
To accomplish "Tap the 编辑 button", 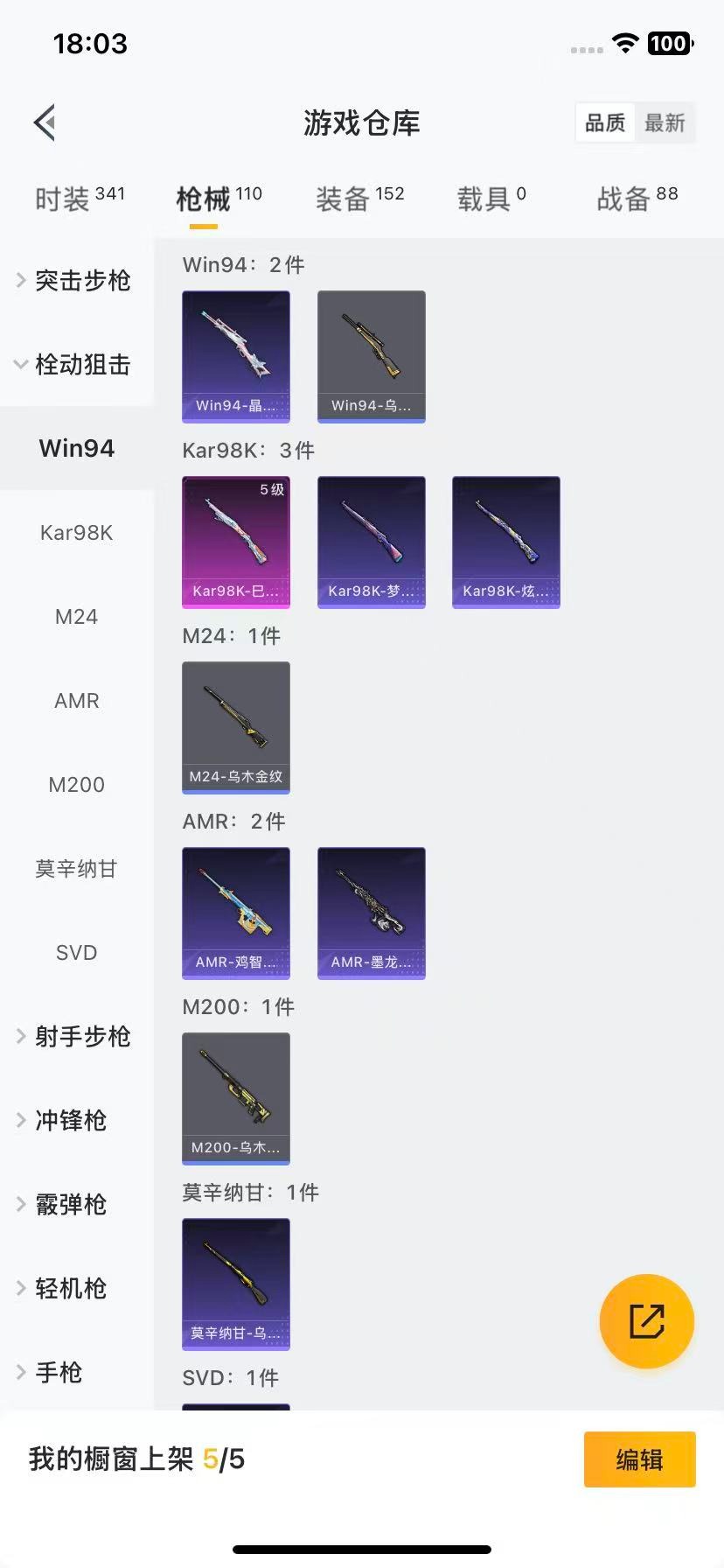I will click(639, 1459).
